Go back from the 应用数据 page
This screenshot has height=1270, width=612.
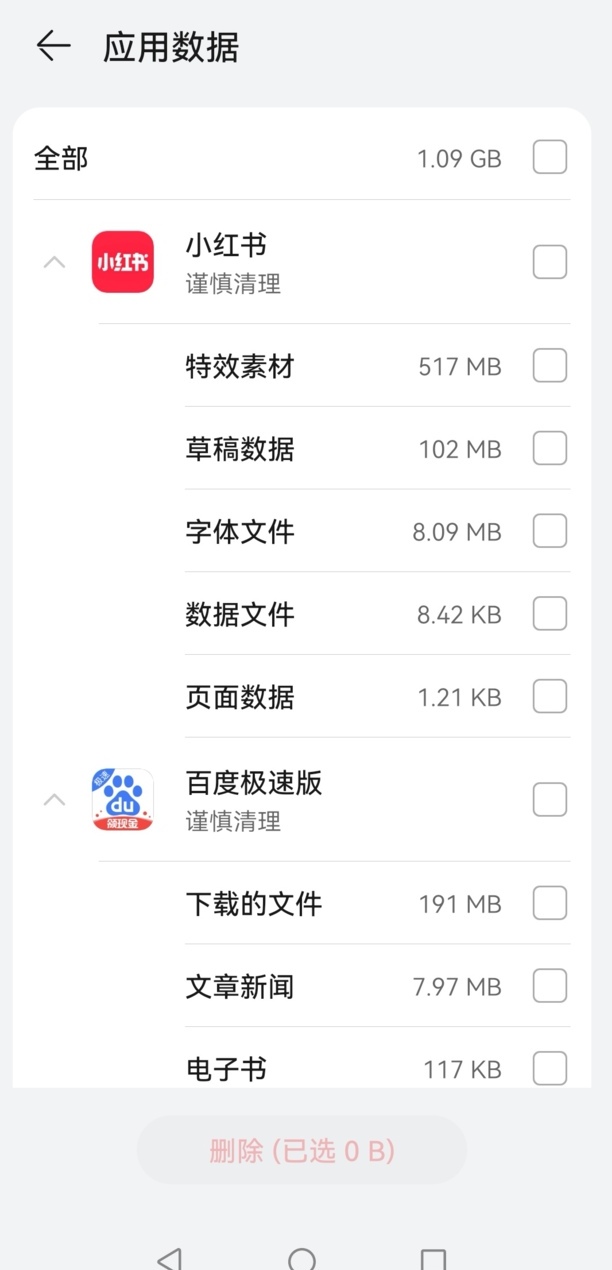point(53,46)
